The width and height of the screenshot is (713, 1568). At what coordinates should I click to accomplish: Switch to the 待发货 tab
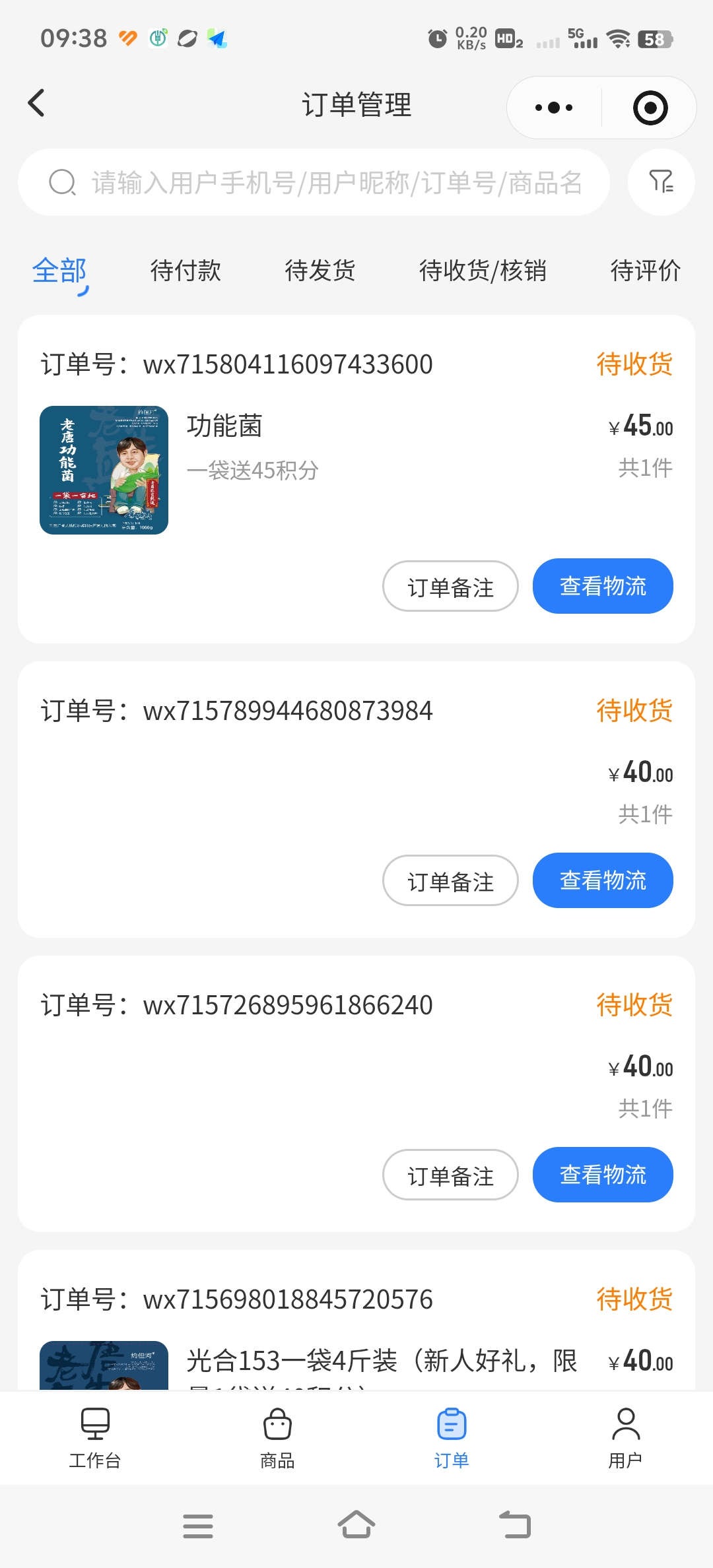(320, 271)
